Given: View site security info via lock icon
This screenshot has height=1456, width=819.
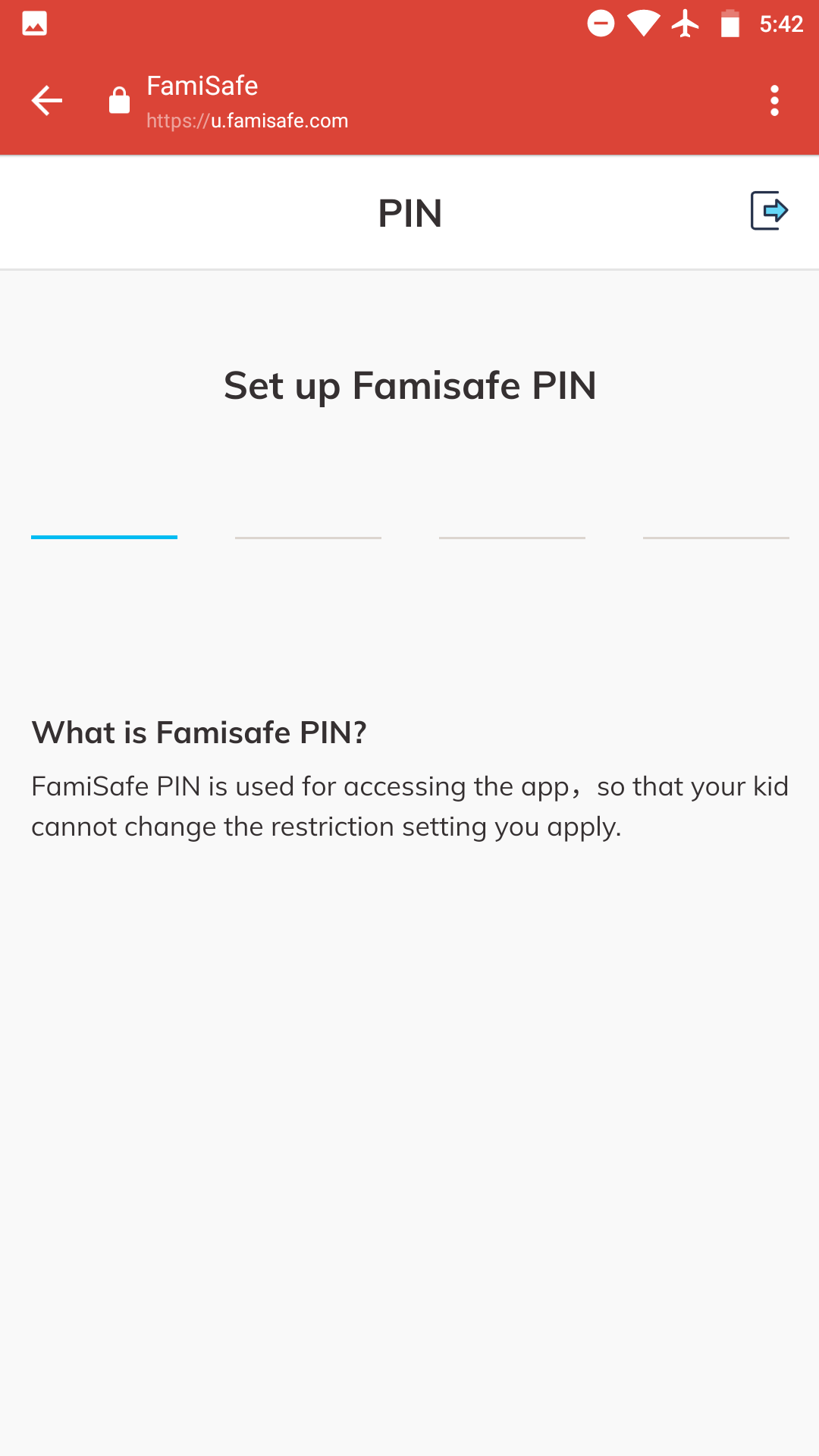Looking at the screenshot, I should click(x=119, y=101).
